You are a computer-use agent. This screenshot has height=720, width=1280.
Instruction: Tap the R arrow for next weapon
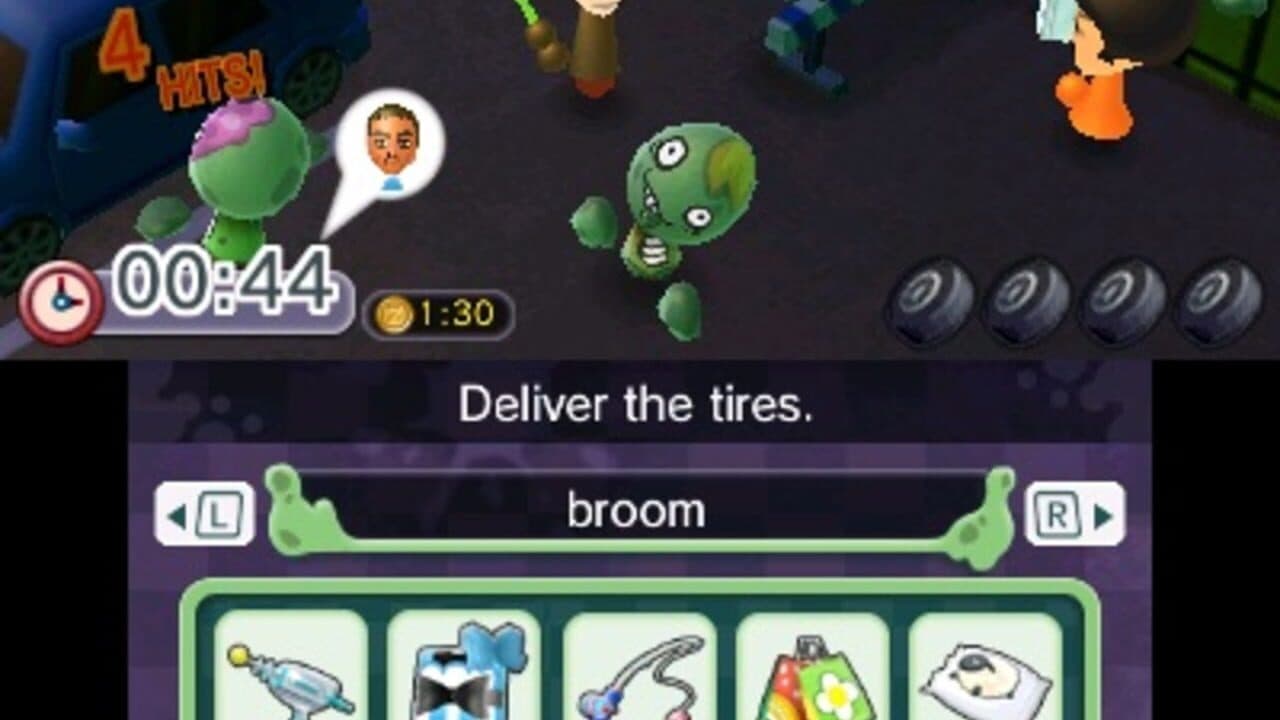click(1075, 514)
